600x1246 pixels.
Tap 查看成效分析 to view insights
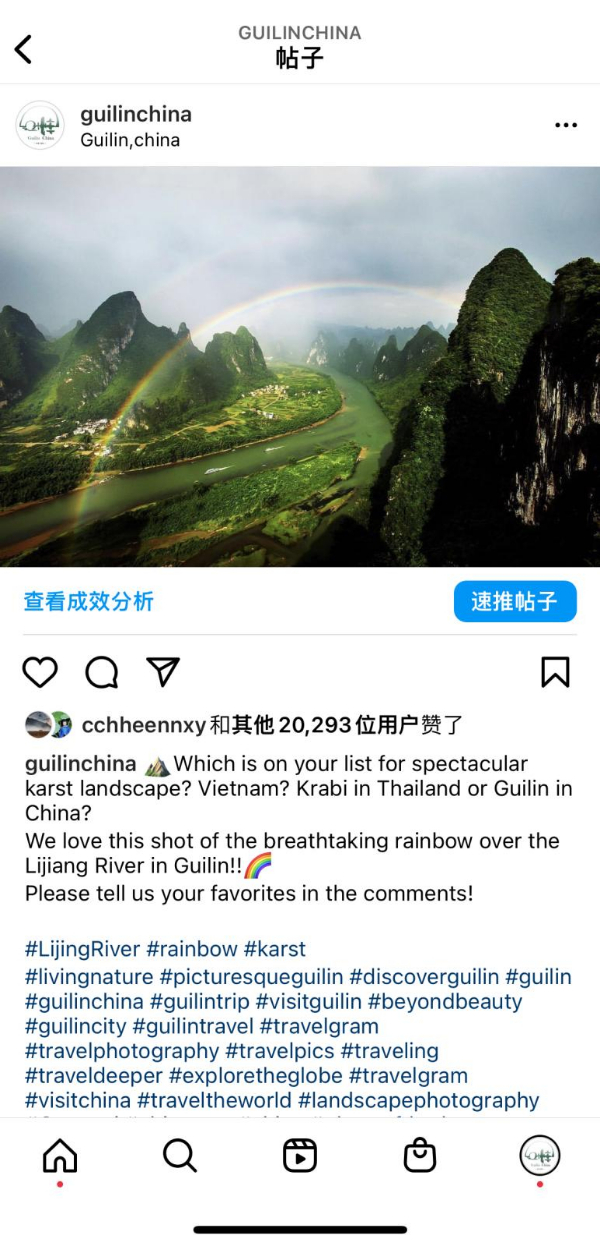[x=89, y=601]
